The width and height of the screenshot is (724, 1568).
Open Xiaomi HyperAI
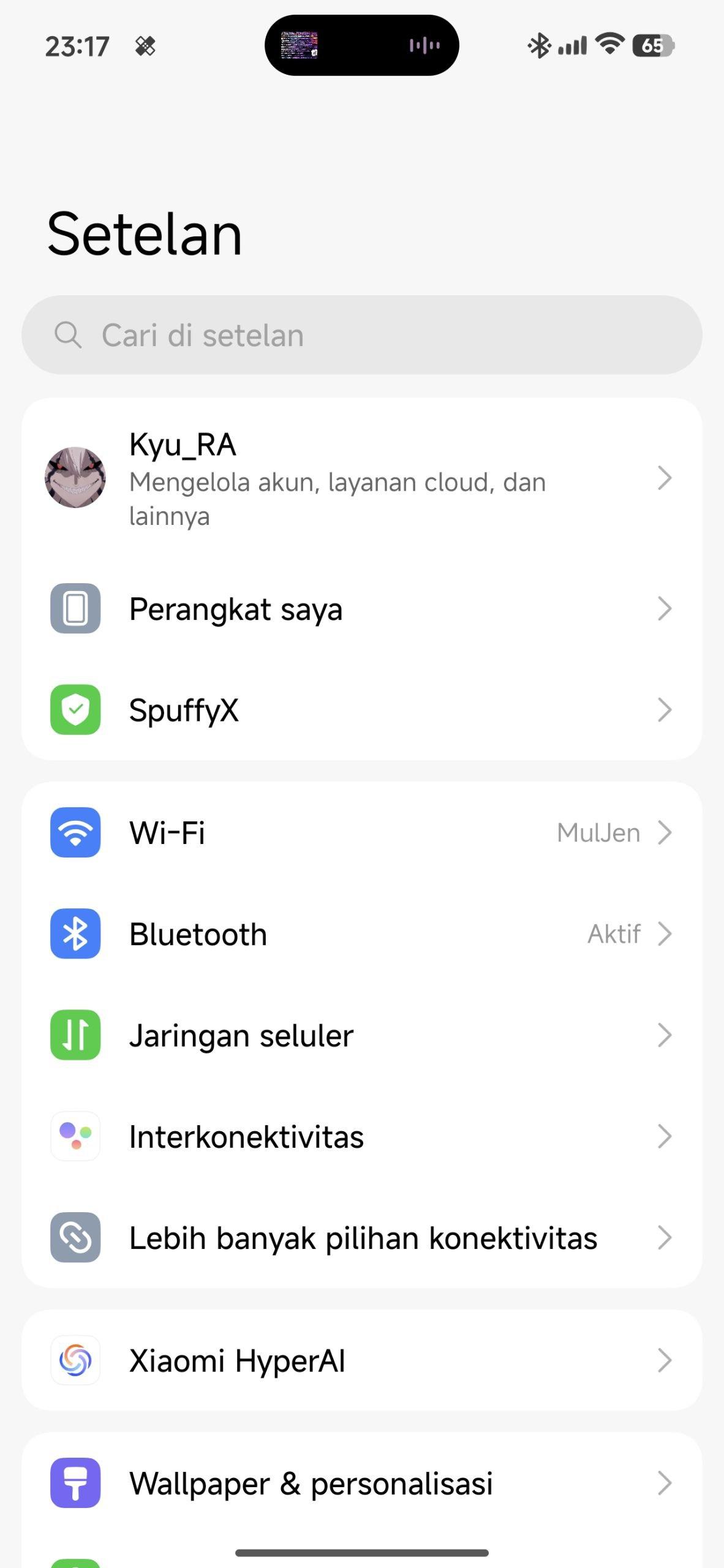point(361,1361)
